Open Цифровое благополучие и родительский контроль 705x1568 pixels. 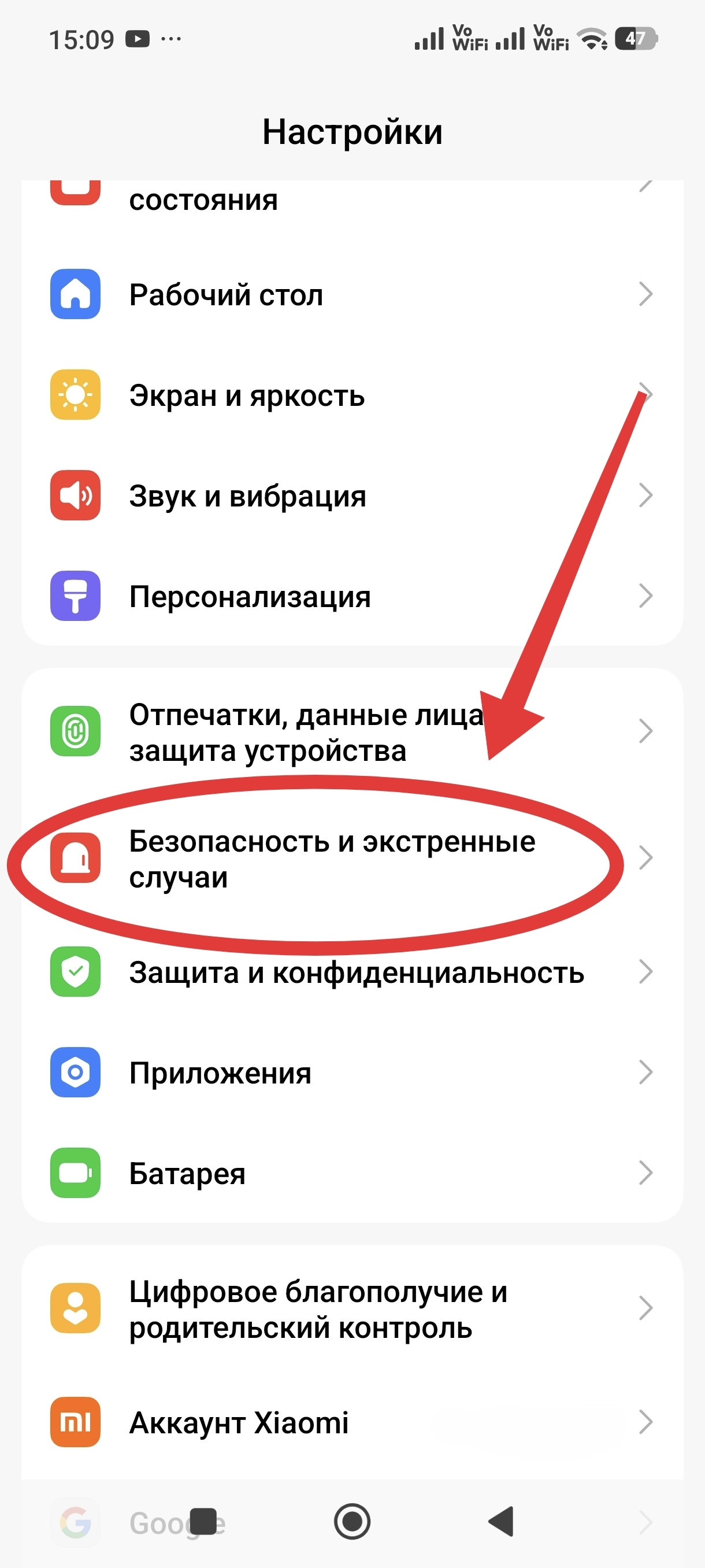[351, 1309]
